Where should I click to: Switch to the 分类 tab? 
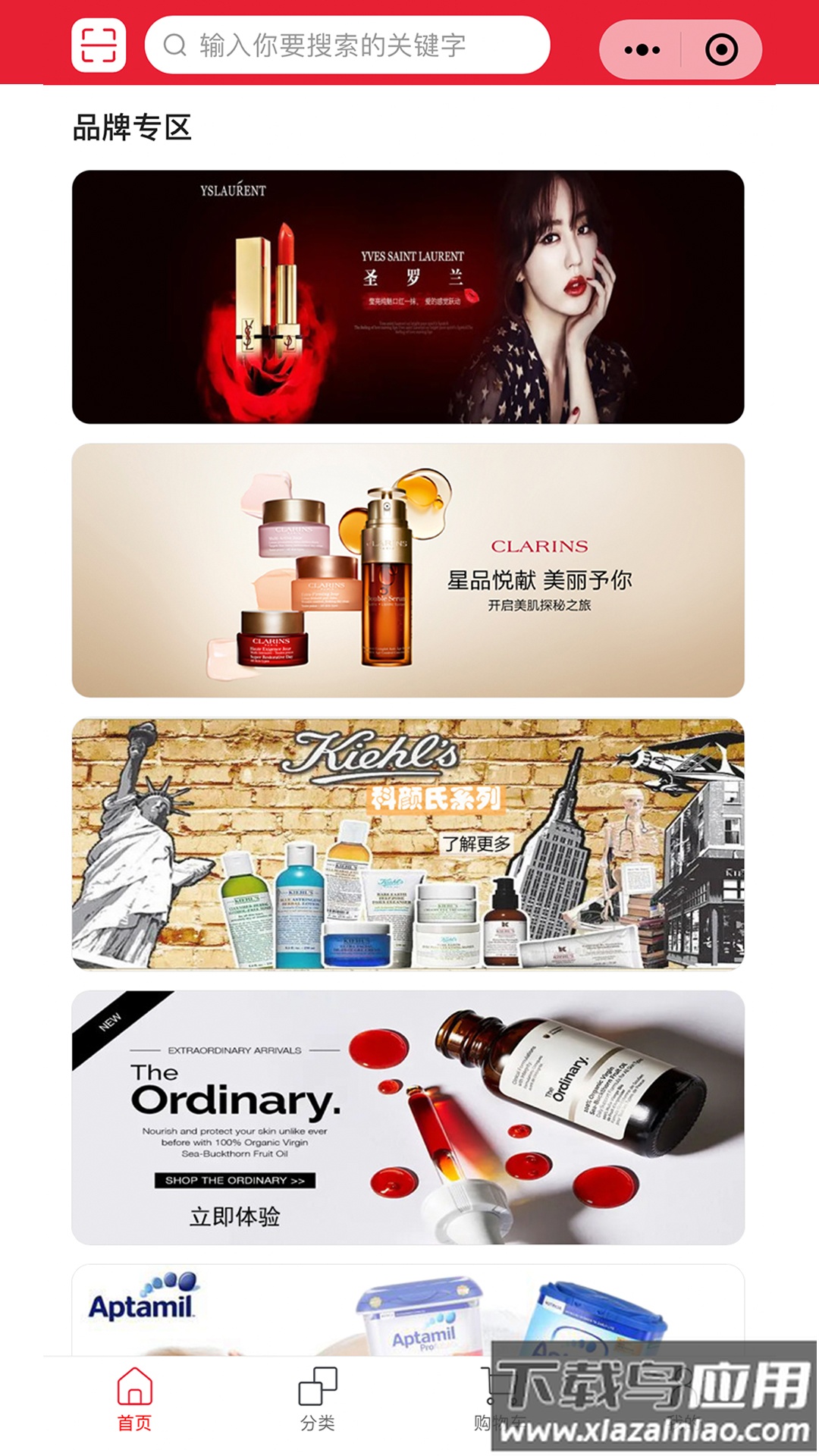coord(318,1400)
